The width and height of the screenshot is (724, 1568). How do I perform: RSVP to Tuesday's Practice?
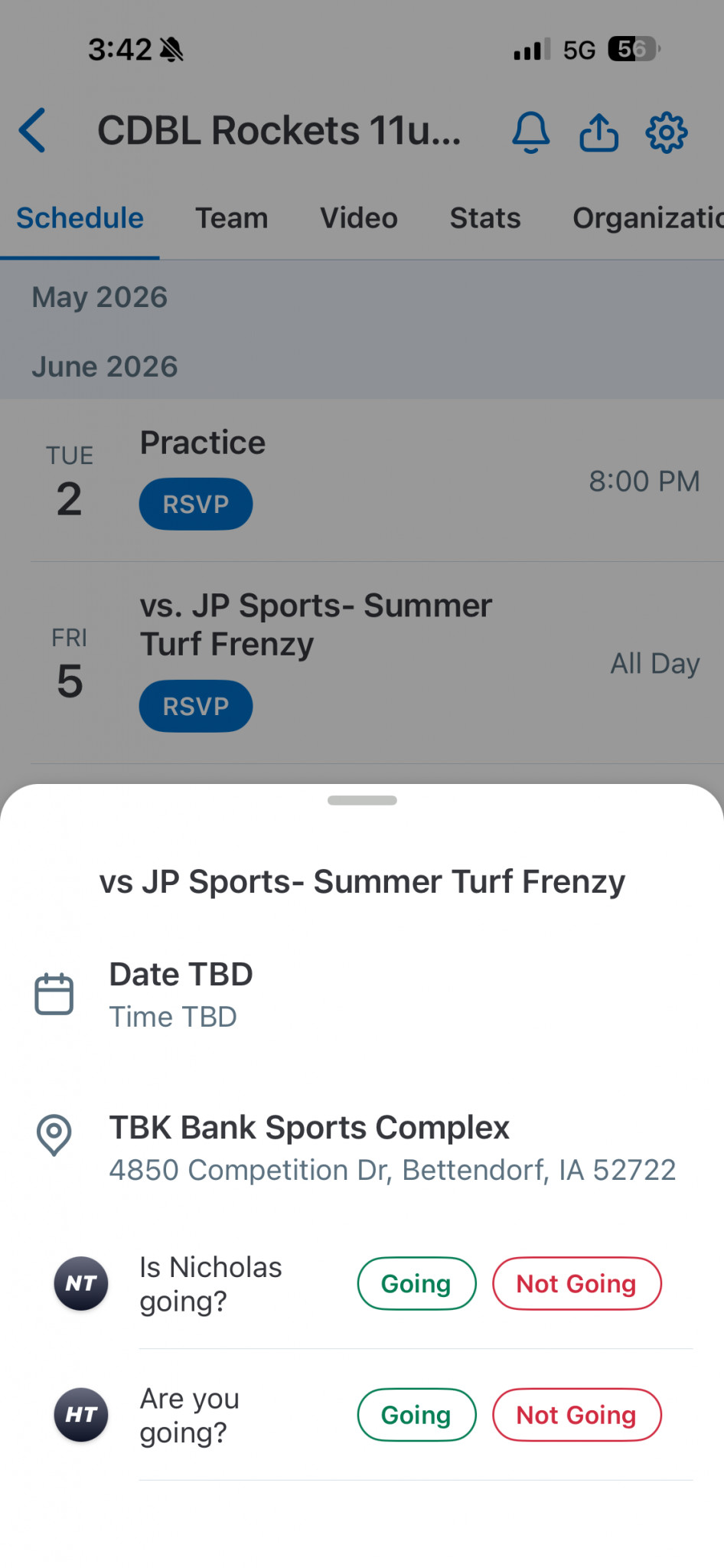tap(196, 504)
